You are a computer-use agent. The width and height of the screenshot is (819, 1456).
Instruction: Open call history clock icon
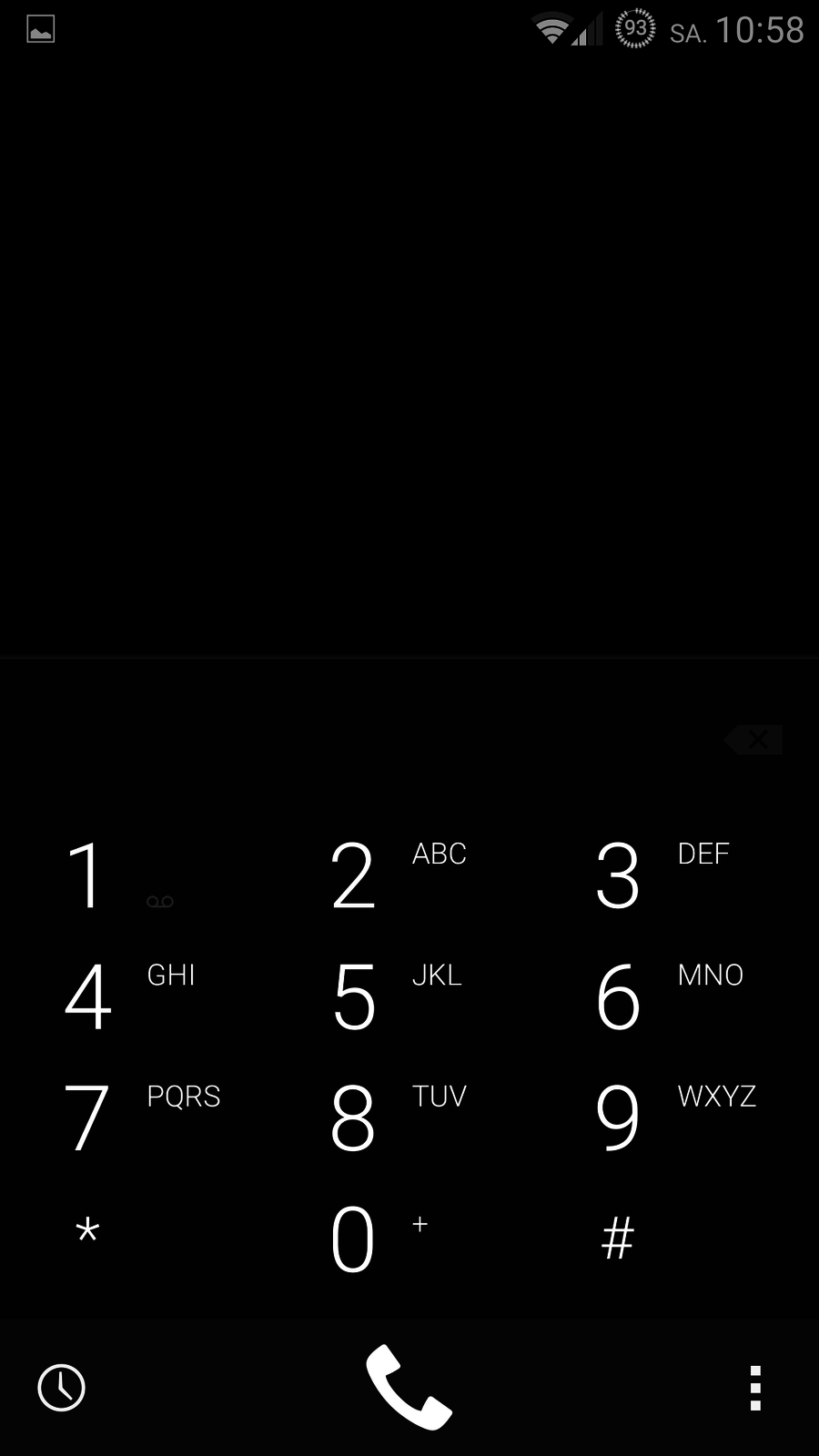(x=61, y=1388)
